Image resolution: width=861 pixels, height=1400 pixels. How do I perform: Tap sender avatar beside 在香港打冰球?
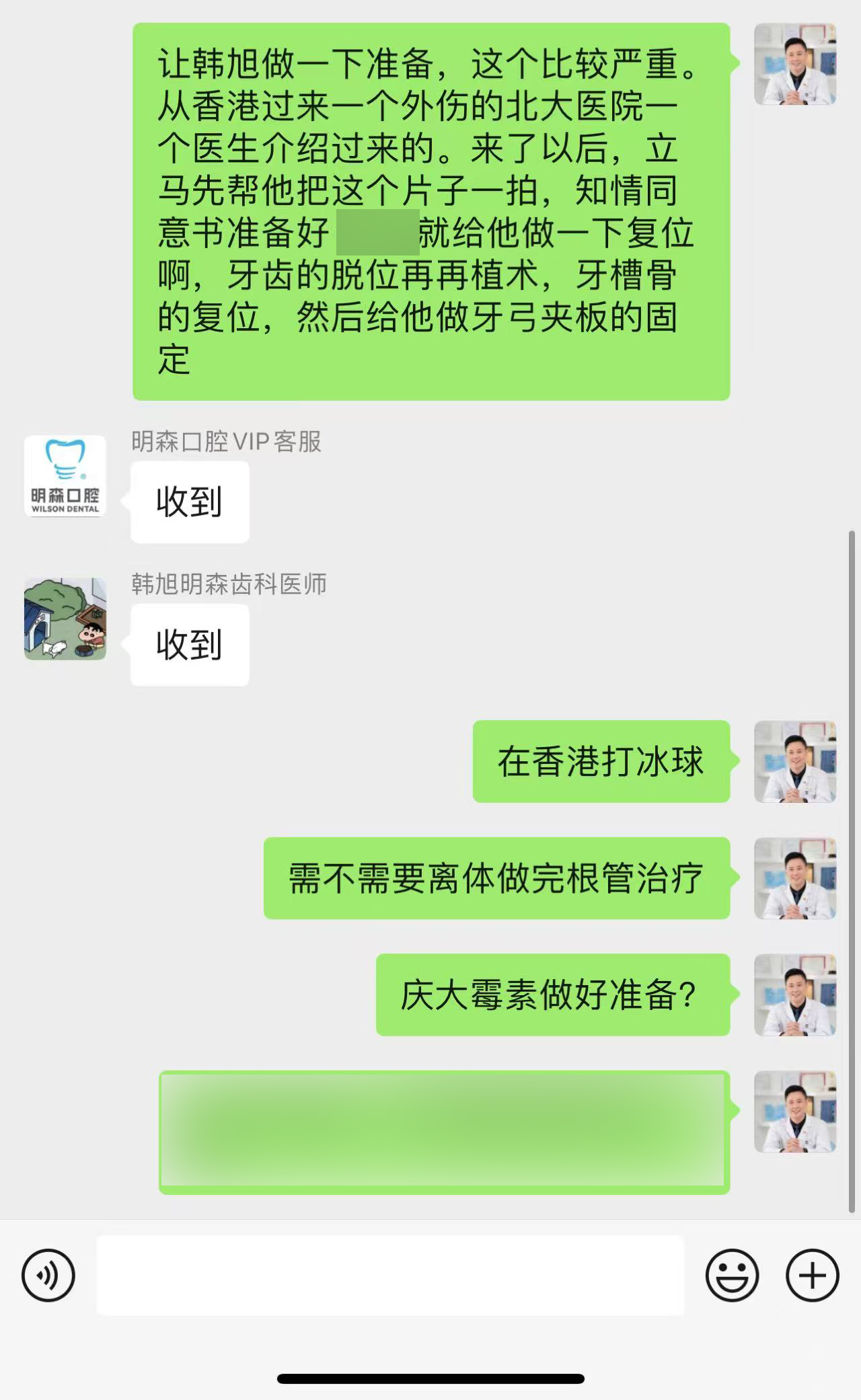click(795, 762)
